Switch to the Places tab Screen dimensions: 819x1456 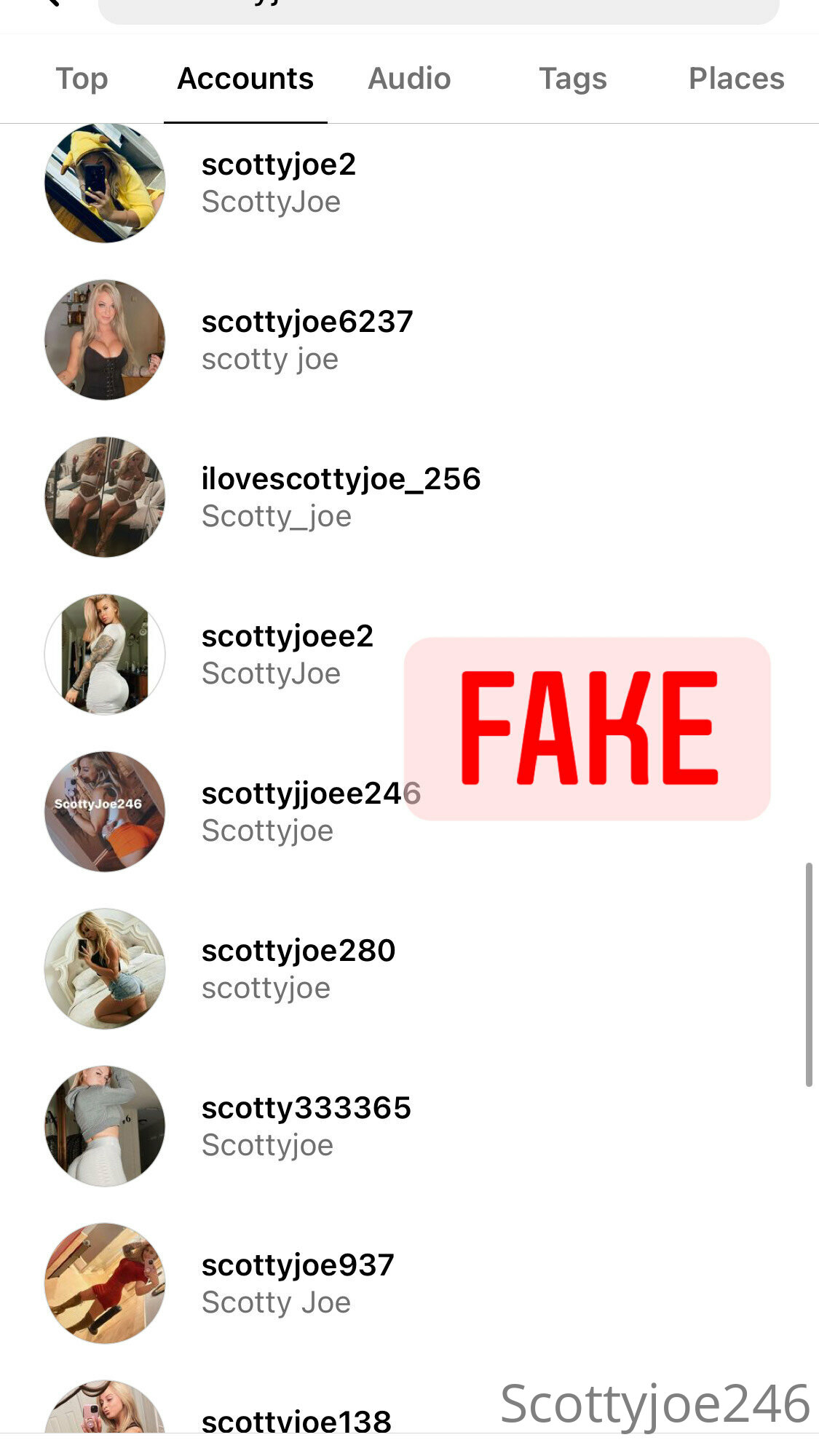point(737,79)
